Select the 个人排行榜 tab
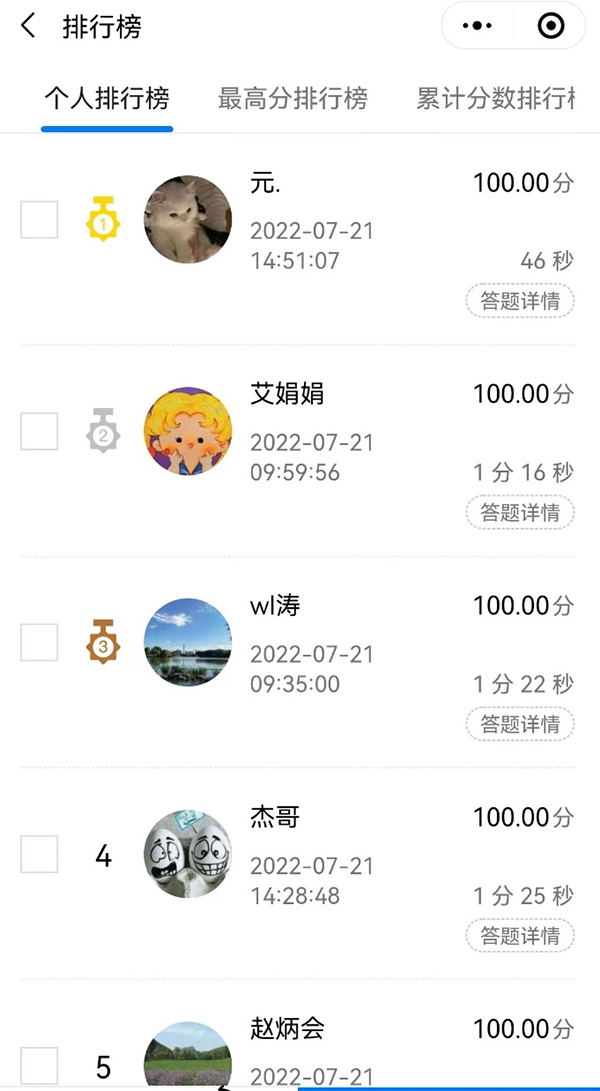This screenshot has width=600, height=1091. click(107, 99)
